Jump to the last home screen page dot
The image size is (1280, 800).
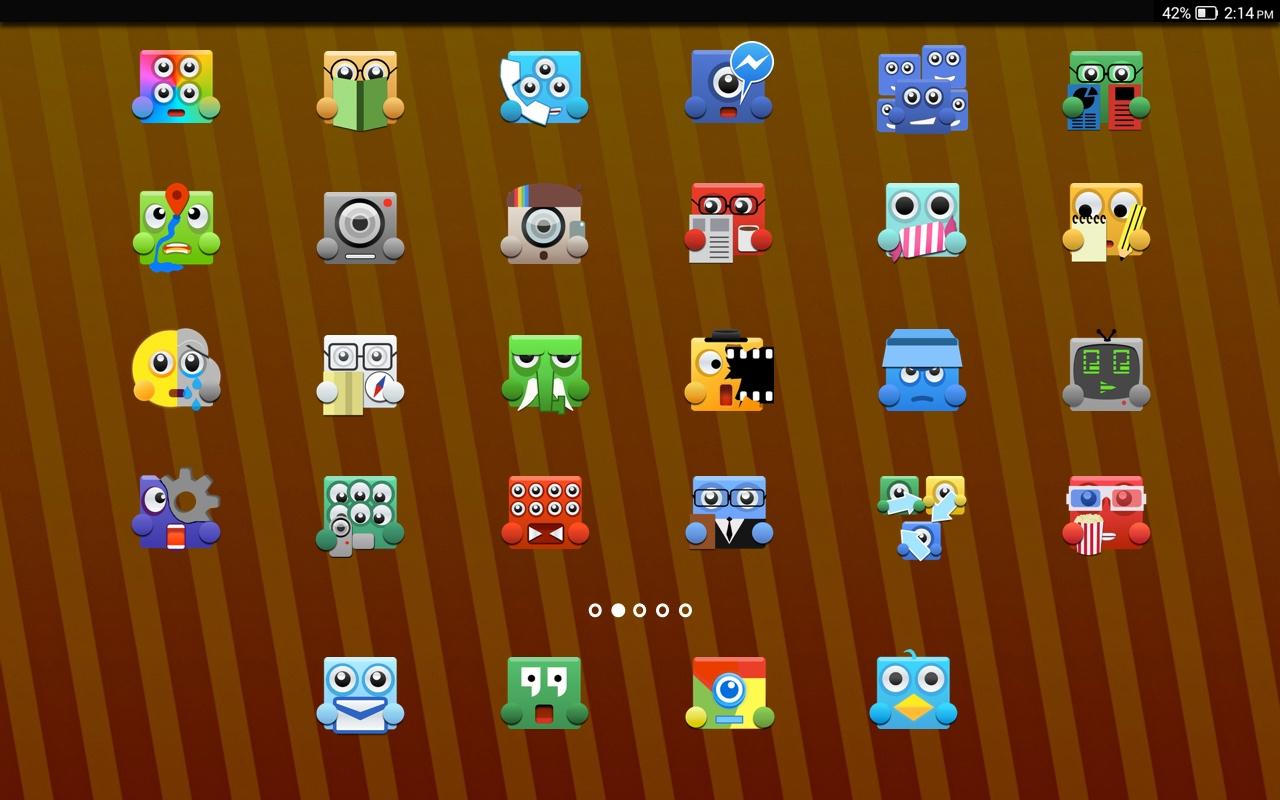tap(685, 610)
